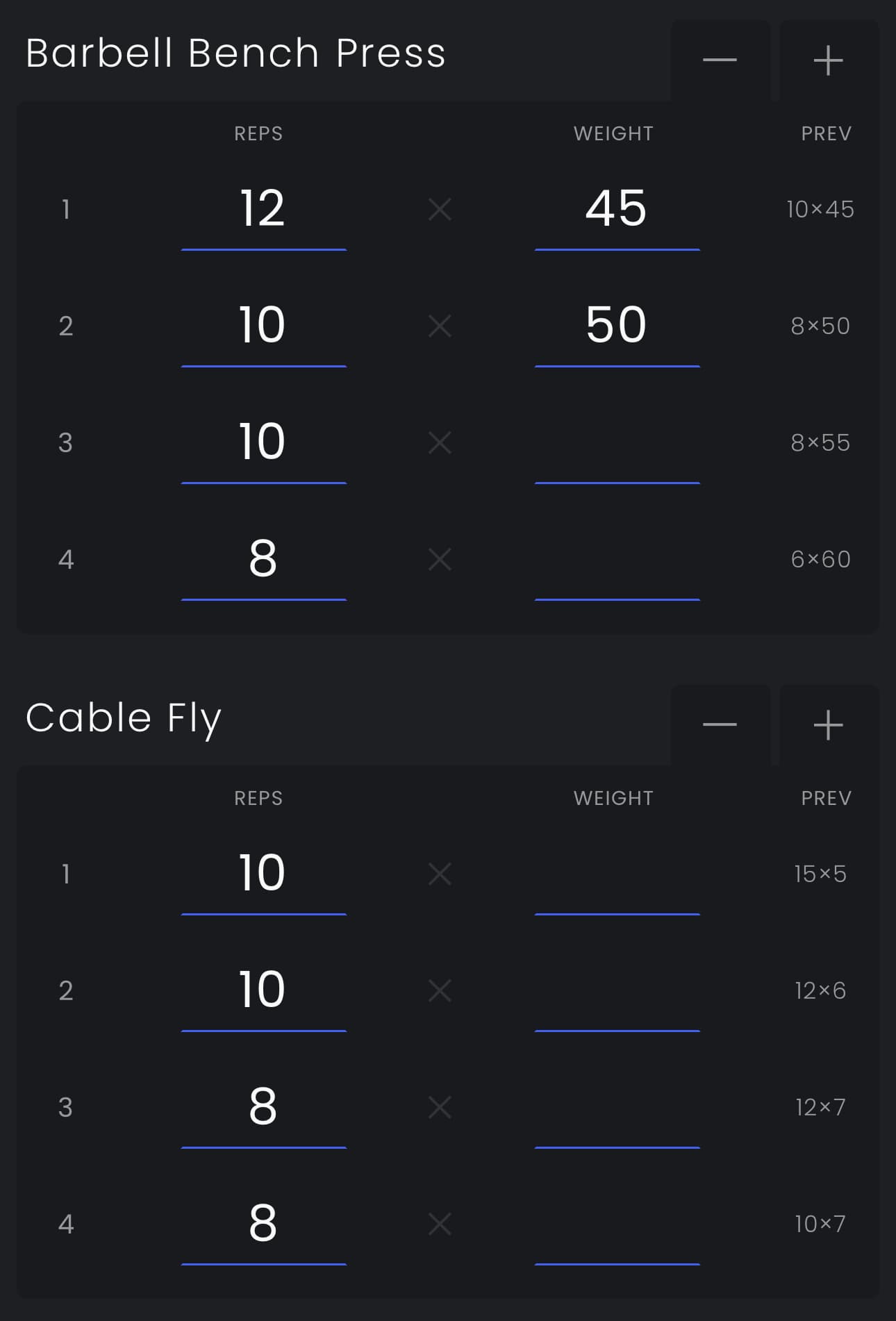Click the X icon on Cable Fly set 2

pos(440,991)
